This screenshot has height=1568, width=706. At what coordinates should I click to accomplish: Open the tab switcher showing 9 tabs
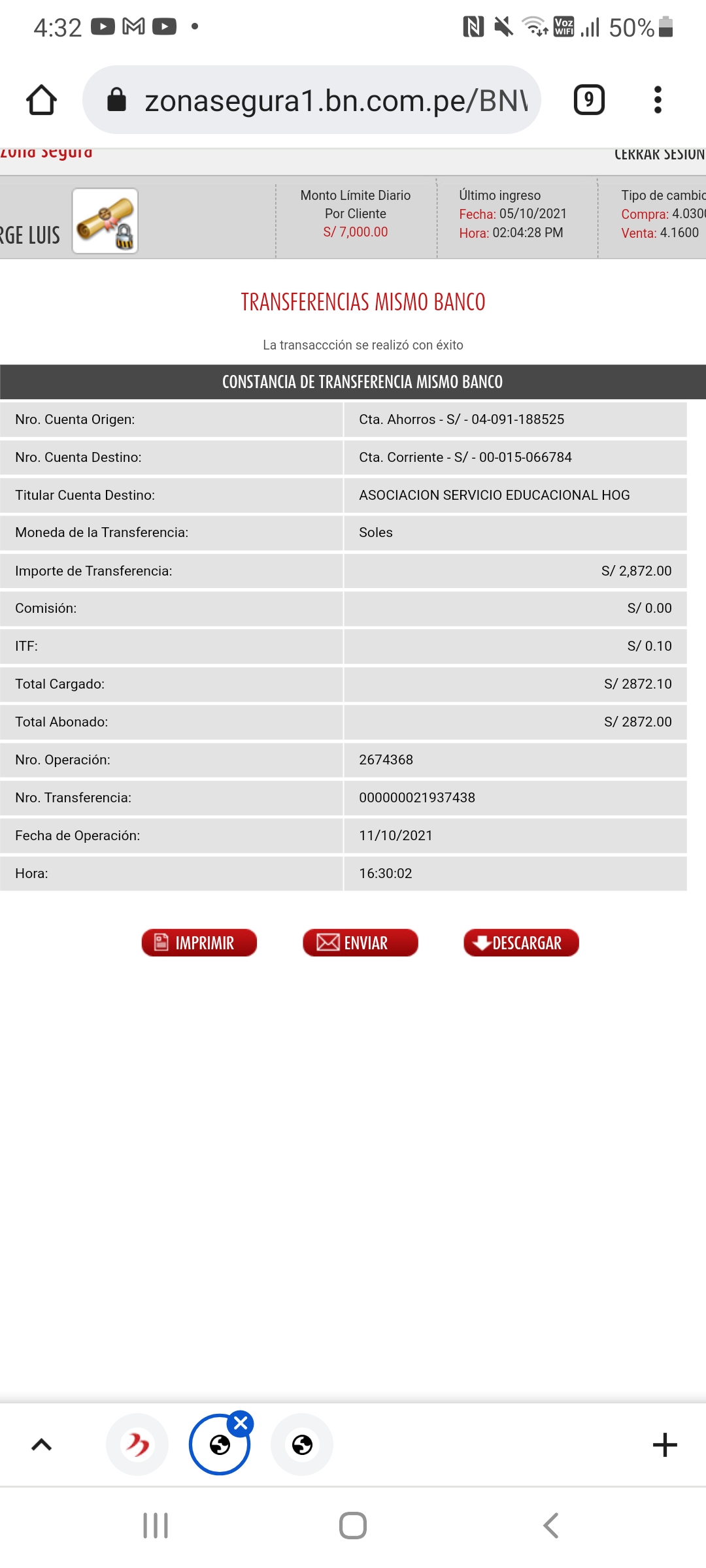coord(589,100)
